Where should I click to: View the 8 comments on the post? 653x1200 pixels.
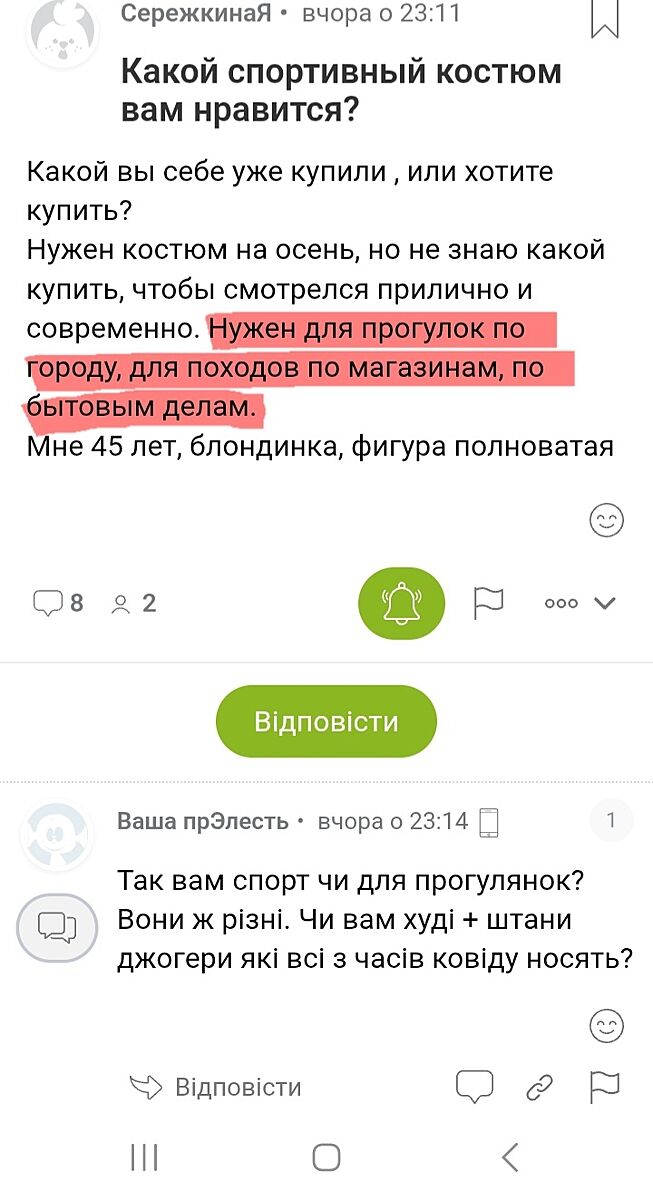point(58,603)
